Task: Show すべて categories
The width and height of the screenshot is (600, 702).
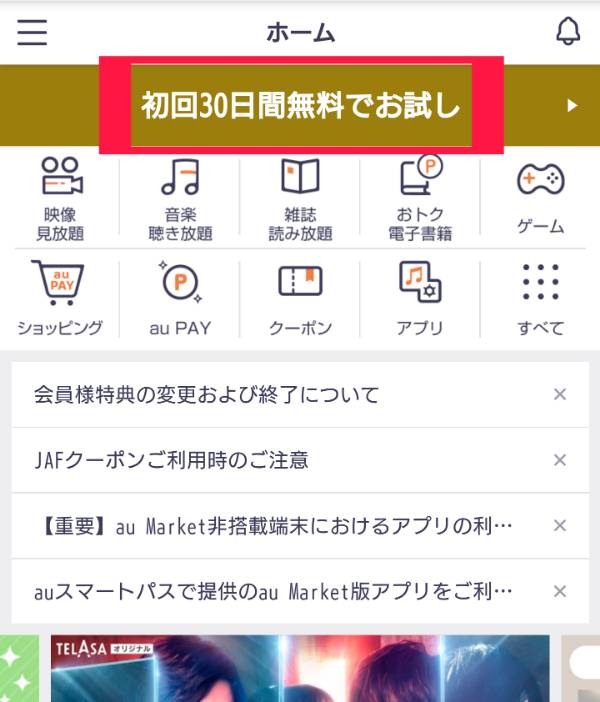Action: (x=540, y=298)
